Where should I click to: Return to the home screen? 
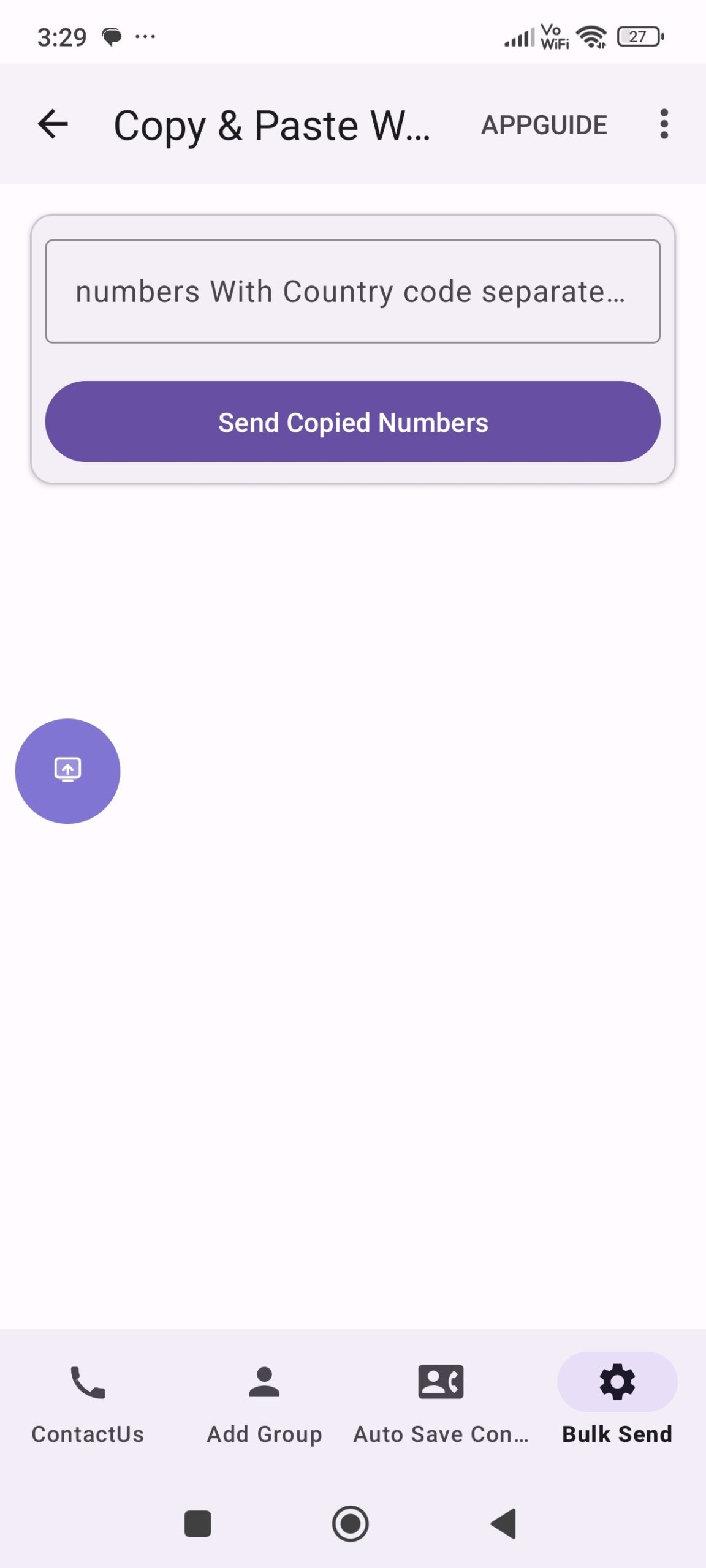(351, 1523)
